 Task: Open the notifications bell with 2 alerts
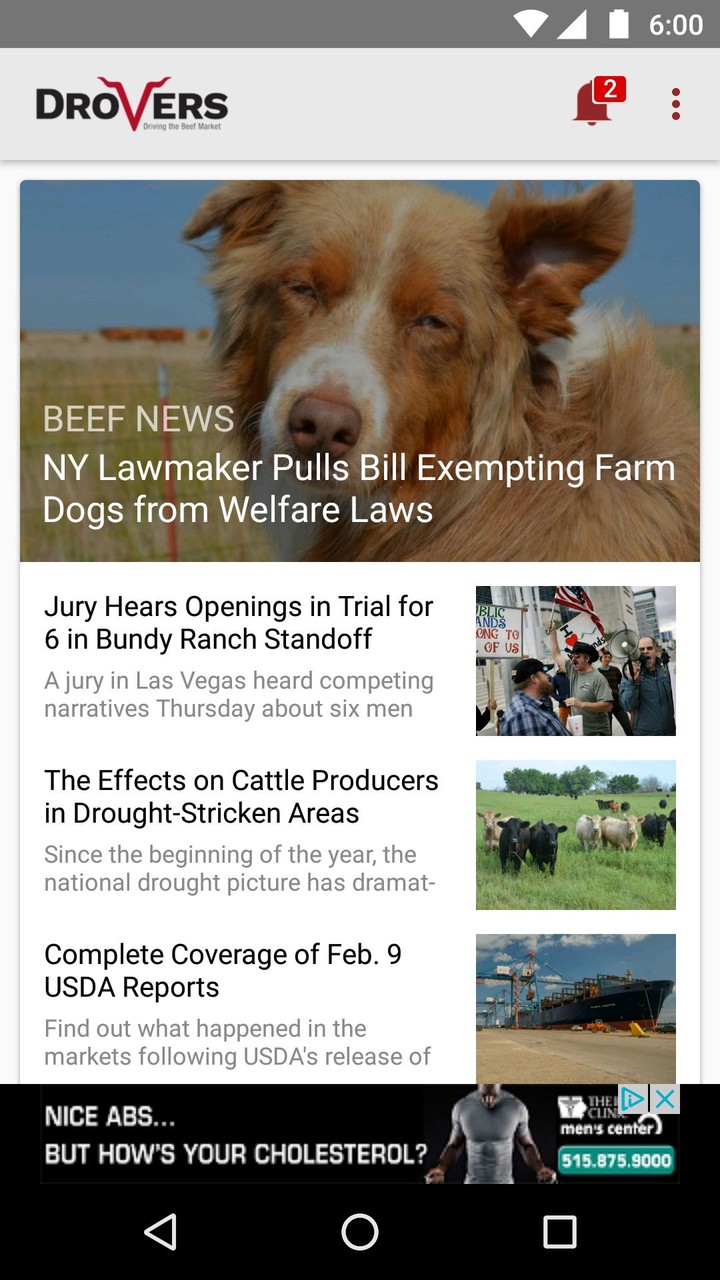coord(593,103)
